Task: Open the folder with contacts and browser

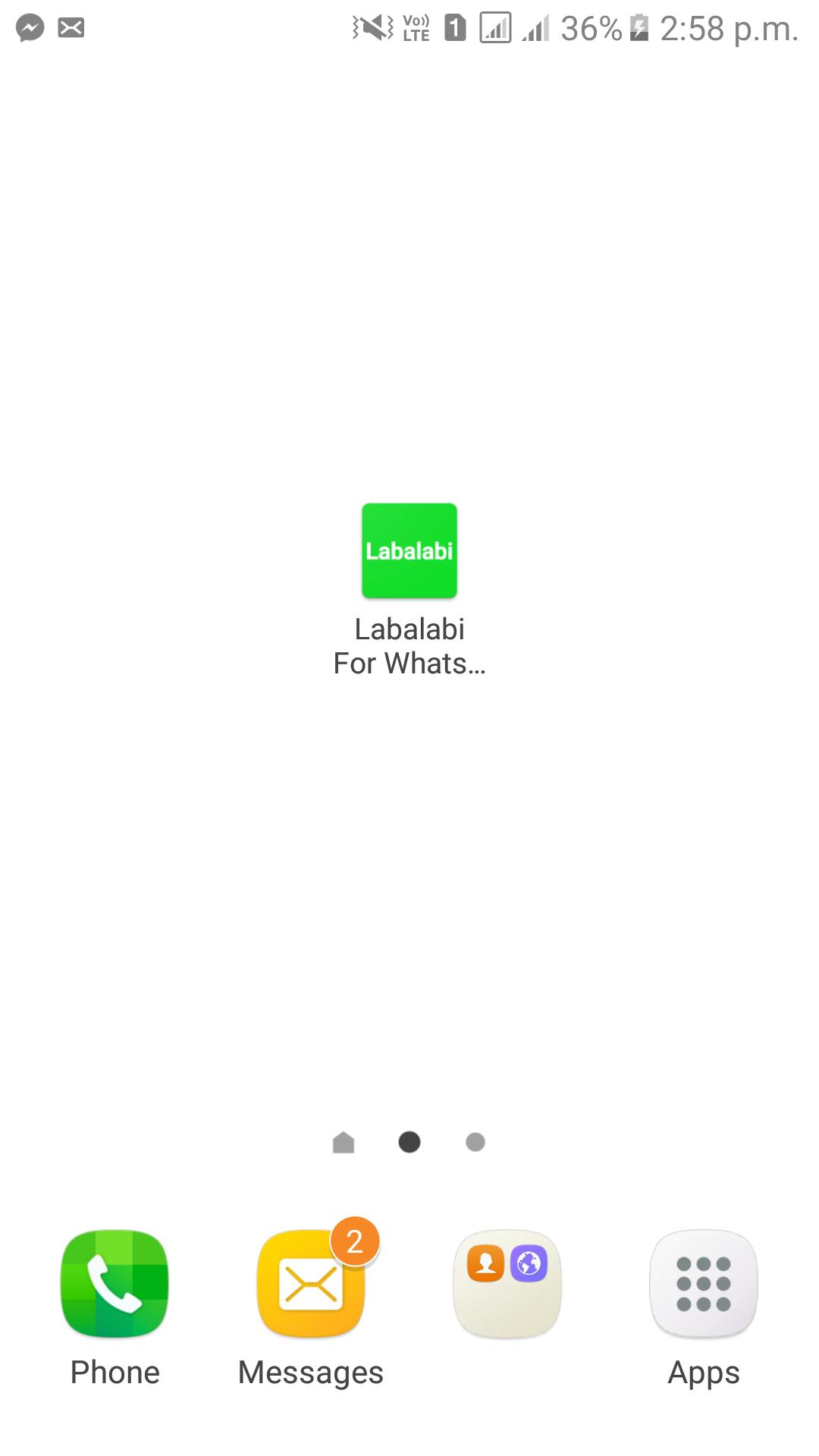Action: click(507, 1283)
